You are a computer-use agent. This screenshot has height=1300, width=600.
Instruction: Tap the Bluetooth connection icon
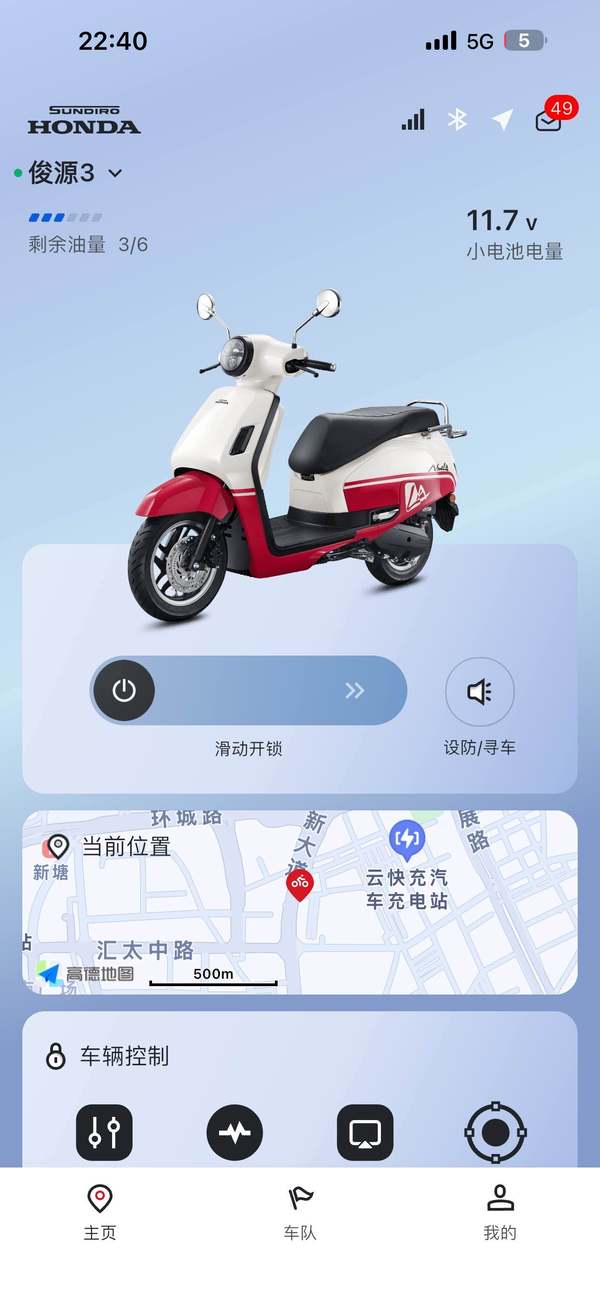pos(457,120)
